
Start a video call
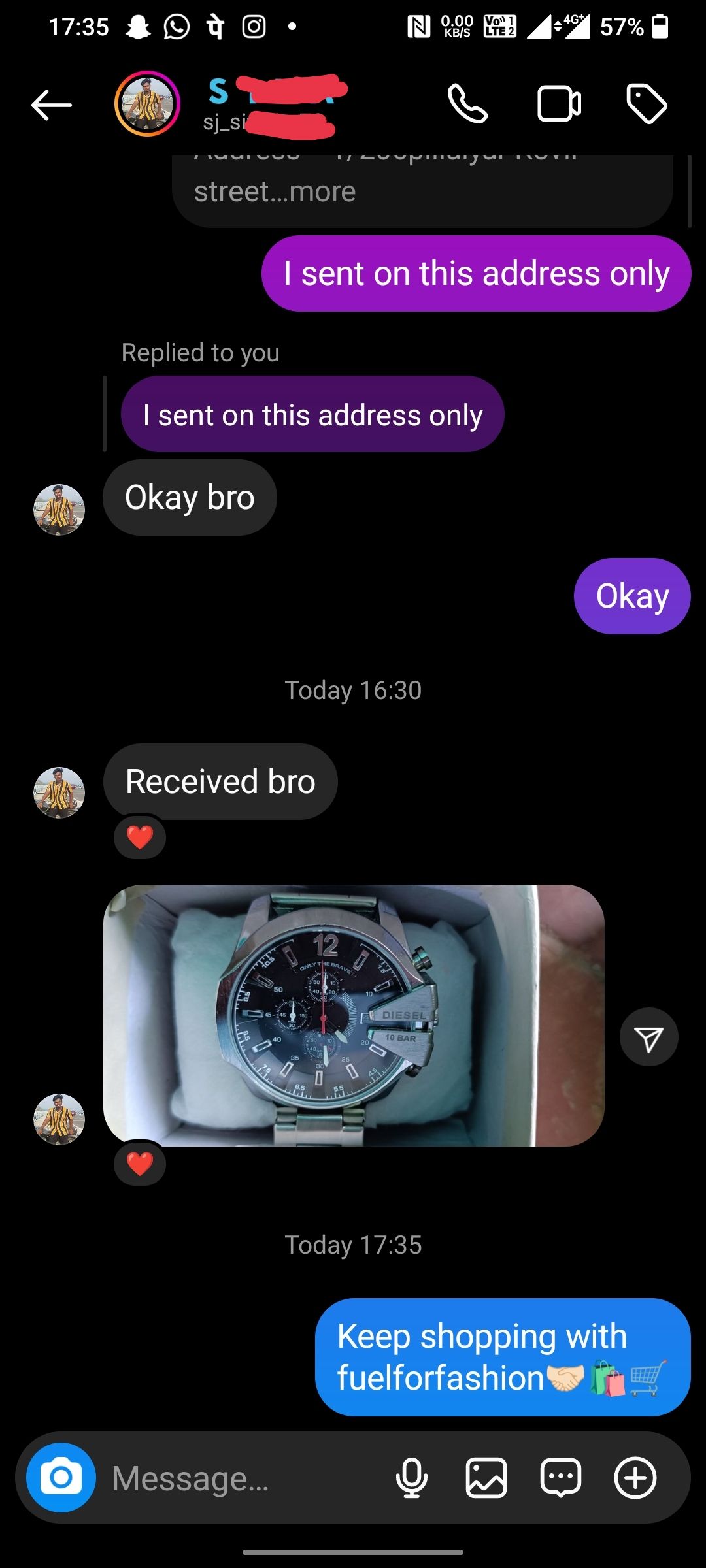[559, 104]
